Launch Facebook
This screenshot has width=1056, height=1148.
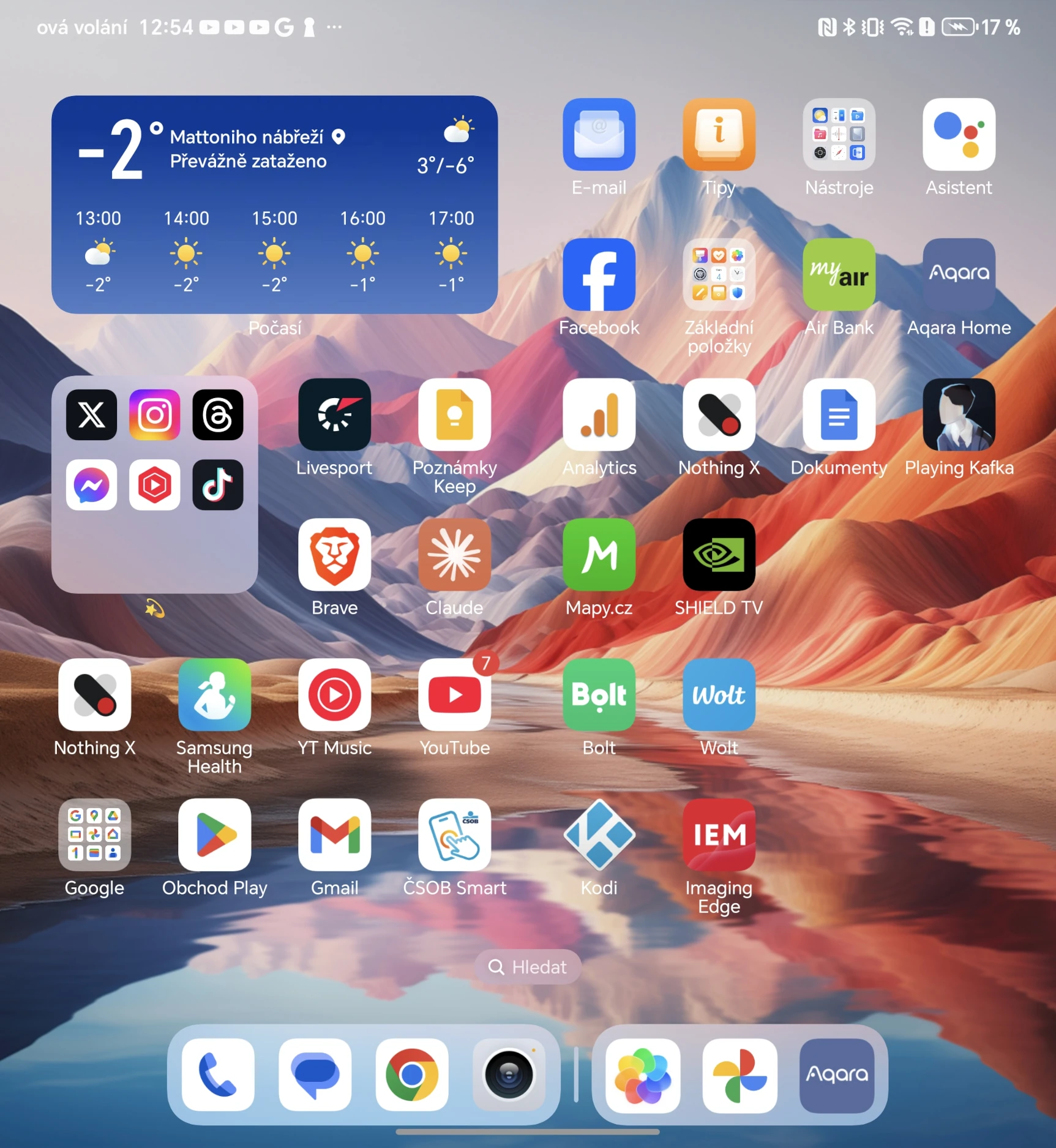[x=599, y=275]
